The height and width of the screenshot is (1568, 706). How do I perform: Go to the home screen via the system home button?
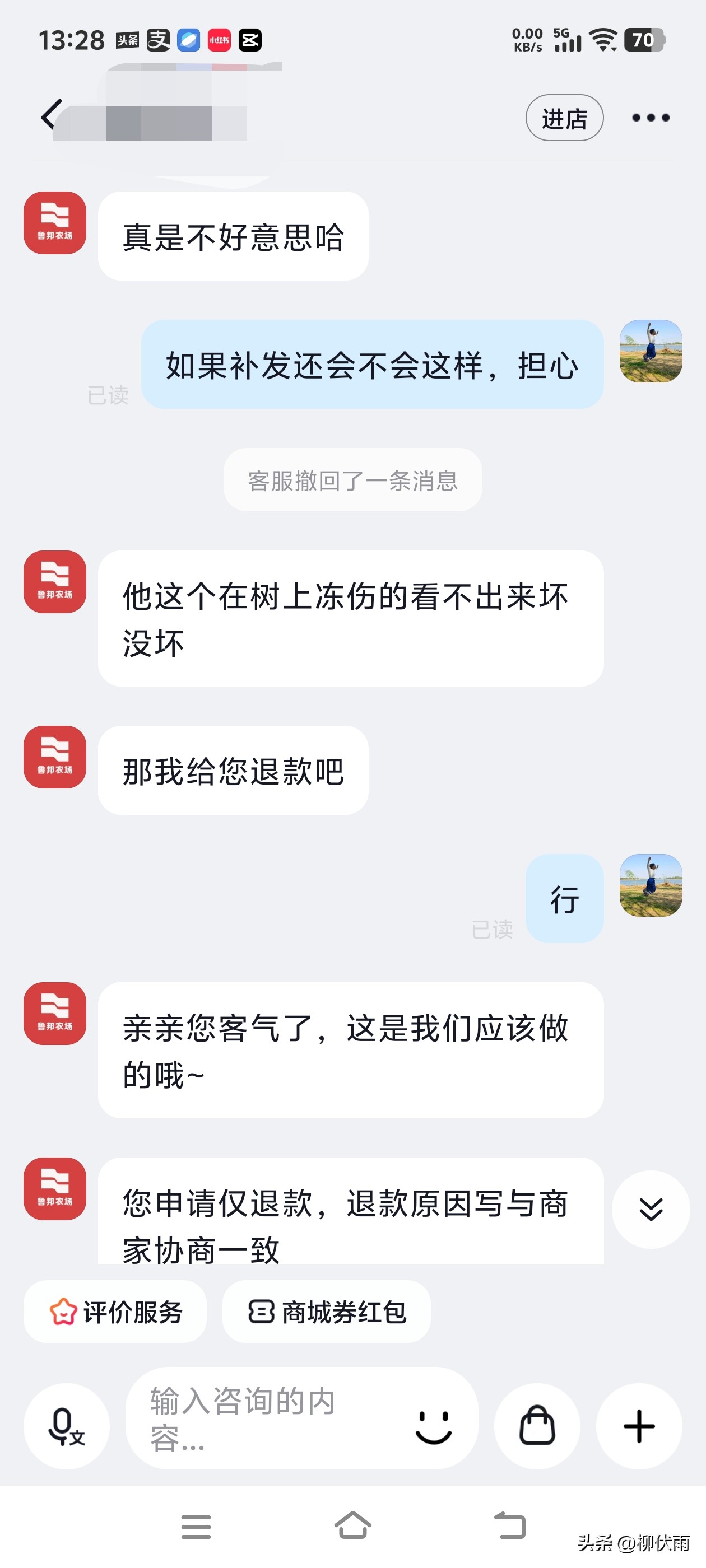[352, 1526]
